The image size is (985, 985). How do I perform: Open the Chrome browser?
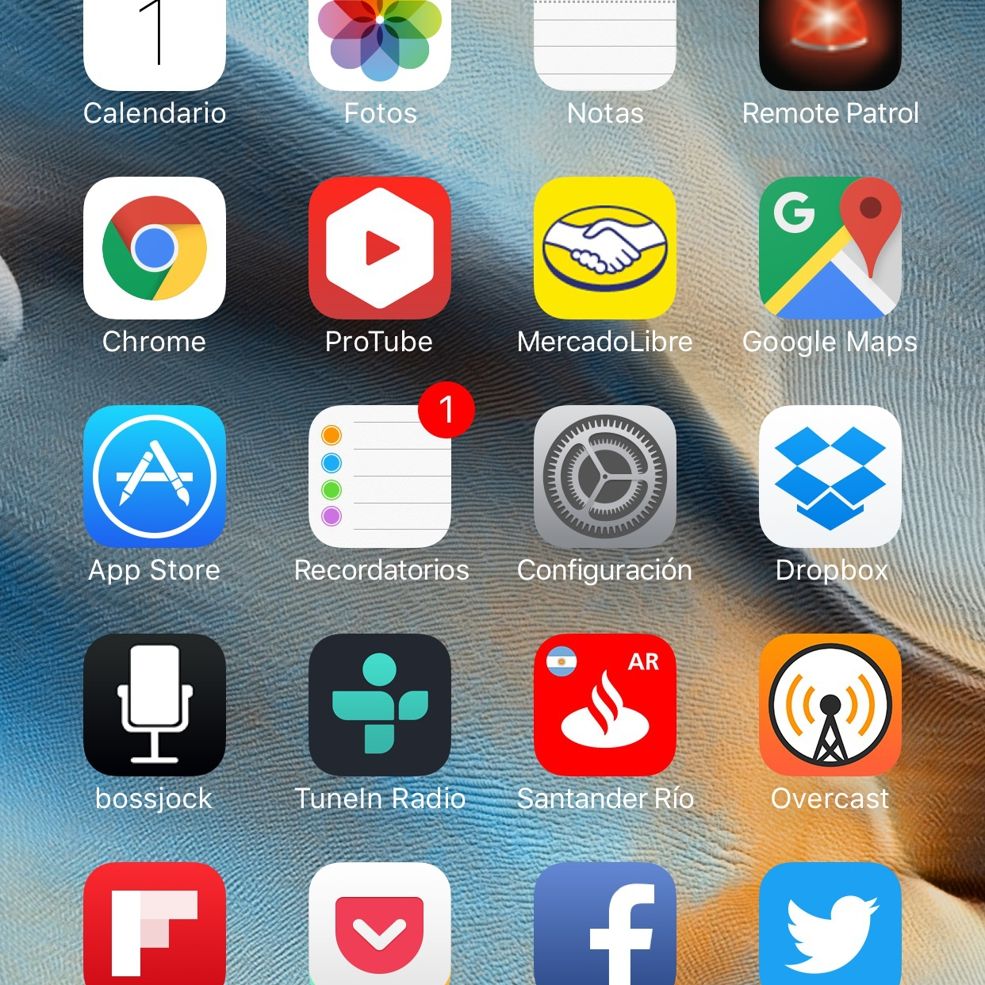click(x=154, y=248)
